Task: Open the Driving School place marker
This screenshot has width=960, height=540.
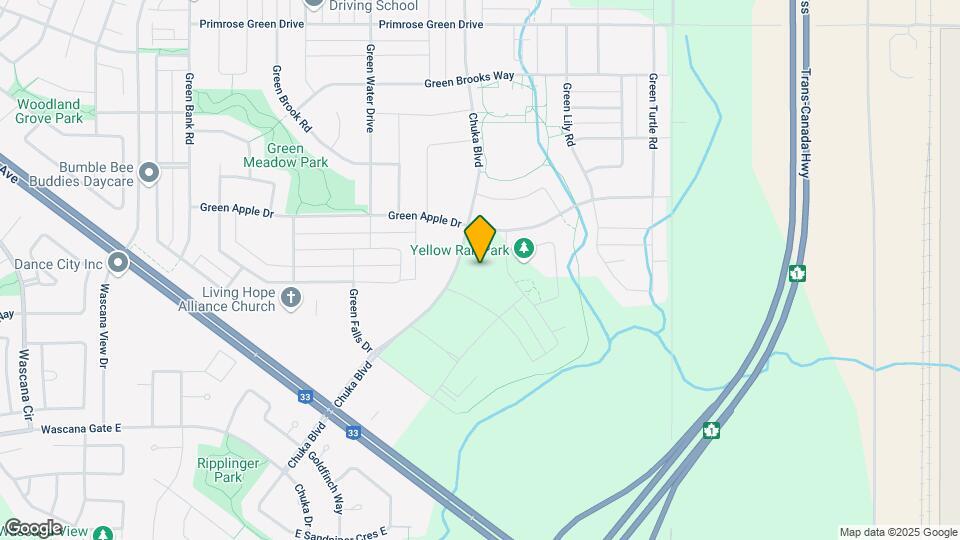Action: [x=314, y=4]
